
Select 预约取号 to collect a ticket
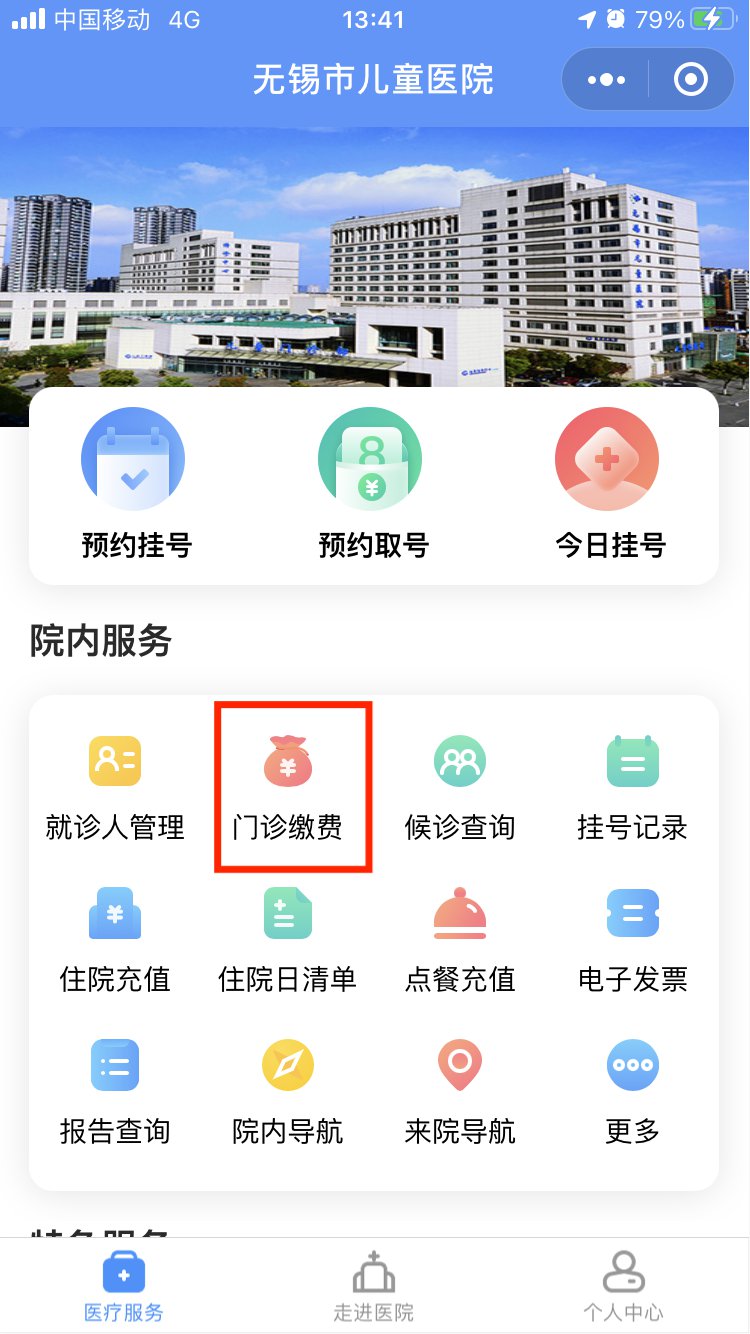[372, 484]
